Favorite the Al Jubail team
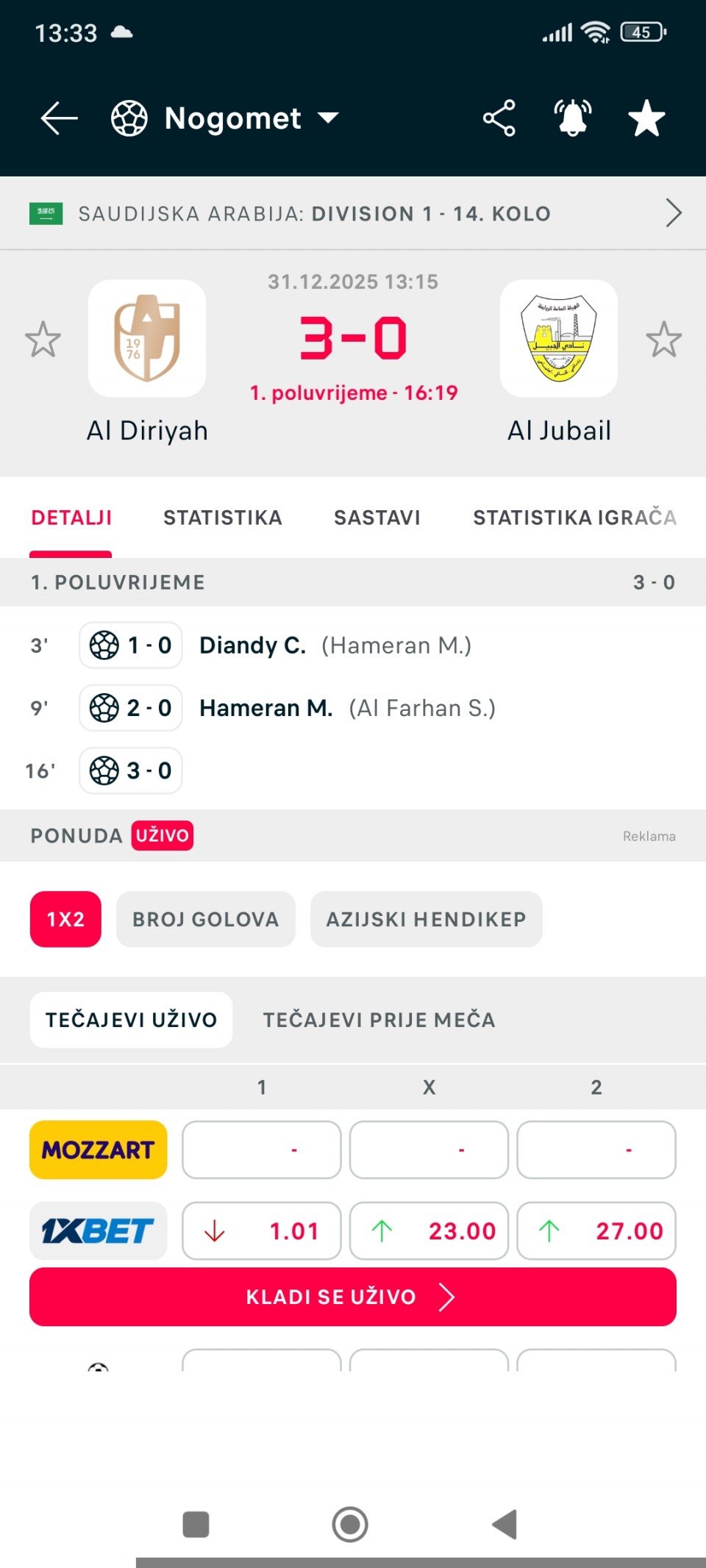Viewport: 706px width, 1568px height. click(663, 340)
